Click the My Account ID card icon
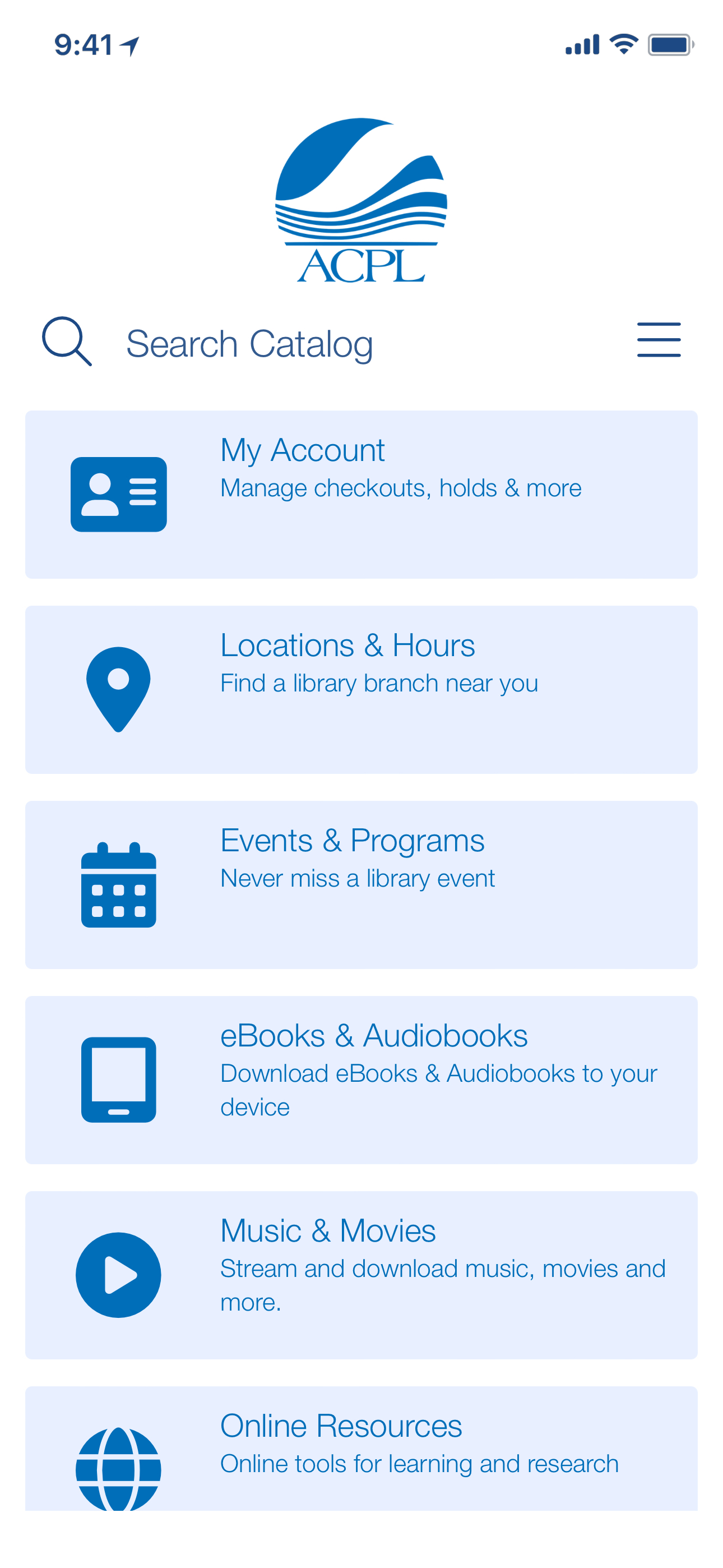The height and width of the screenshot is (1568, 723). click(118, 494)
